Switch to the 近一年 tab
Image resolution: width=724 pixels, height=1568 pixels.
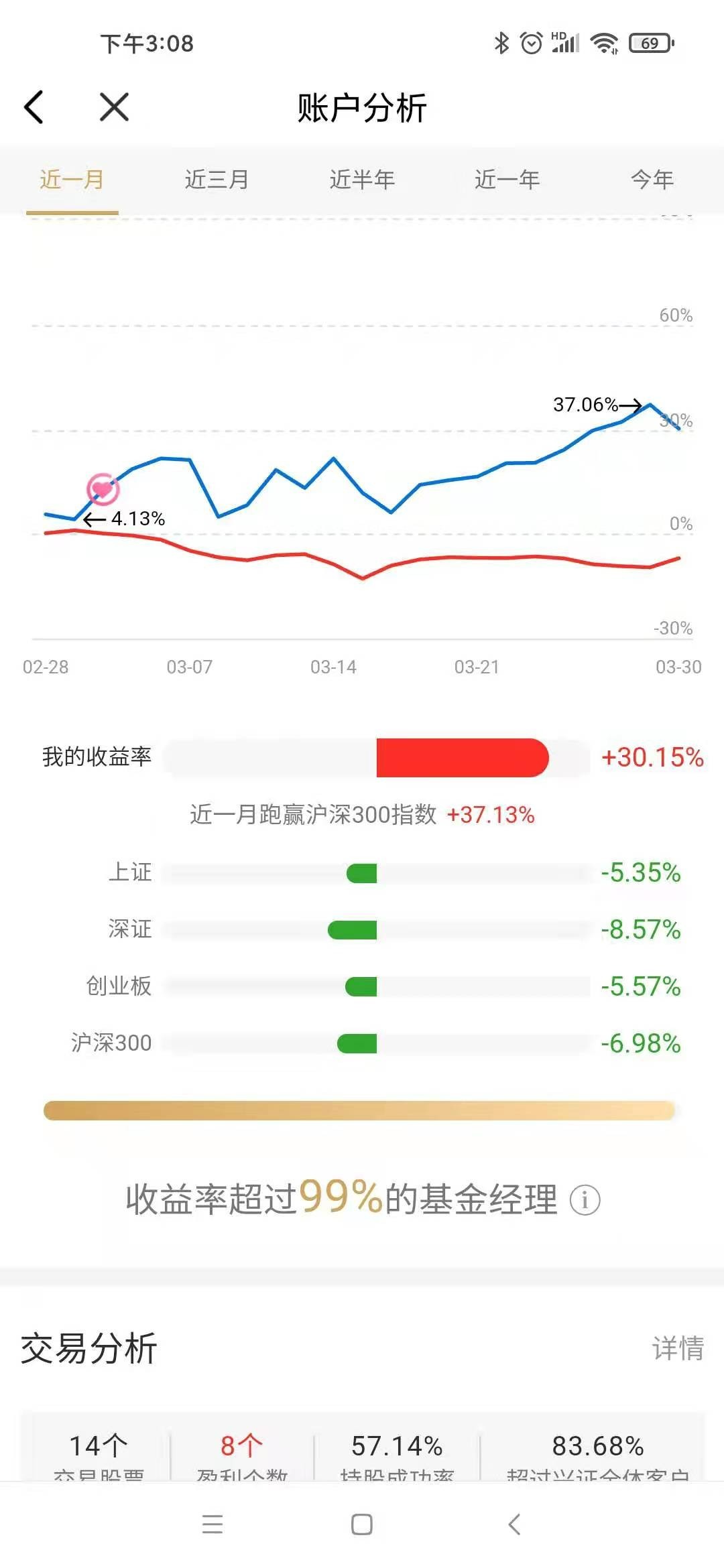tap(507, 180)
